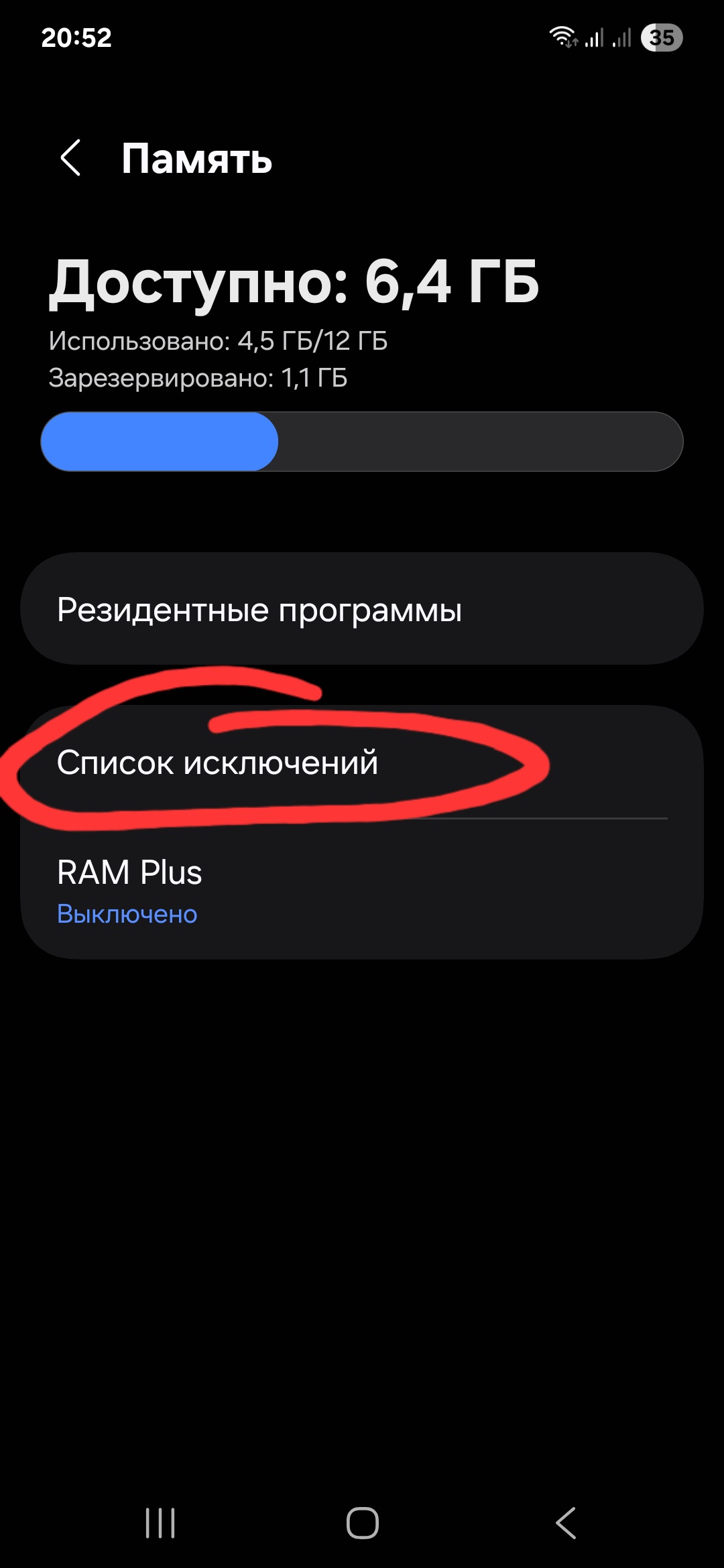Tap the system home button
This screenshot has height=1568, width=724.
pyautogui.click(x=362, y=1523)
